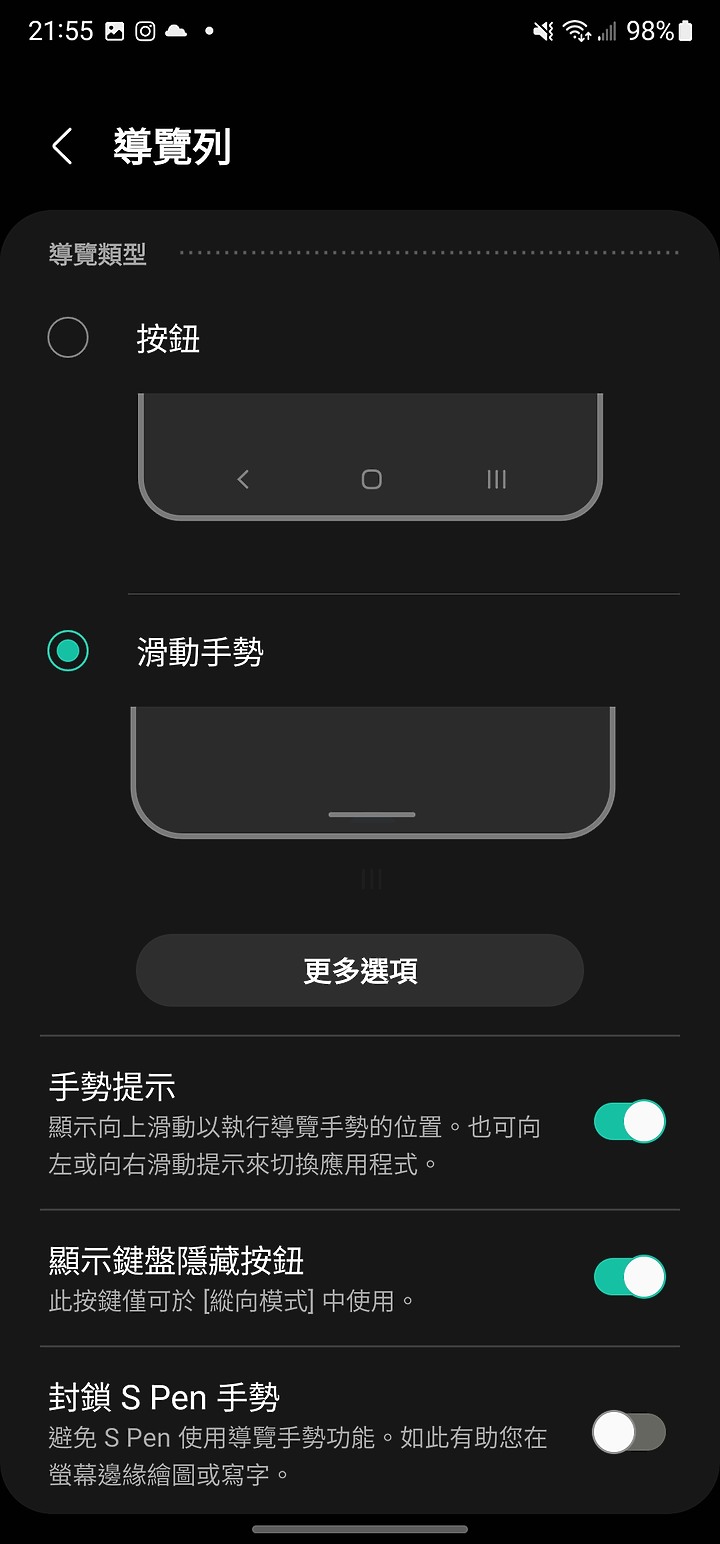The width and height of the screenshot is (720, 1544).
Task: Tap the home button in the 按鈕 preview
Action: (370, 480)
